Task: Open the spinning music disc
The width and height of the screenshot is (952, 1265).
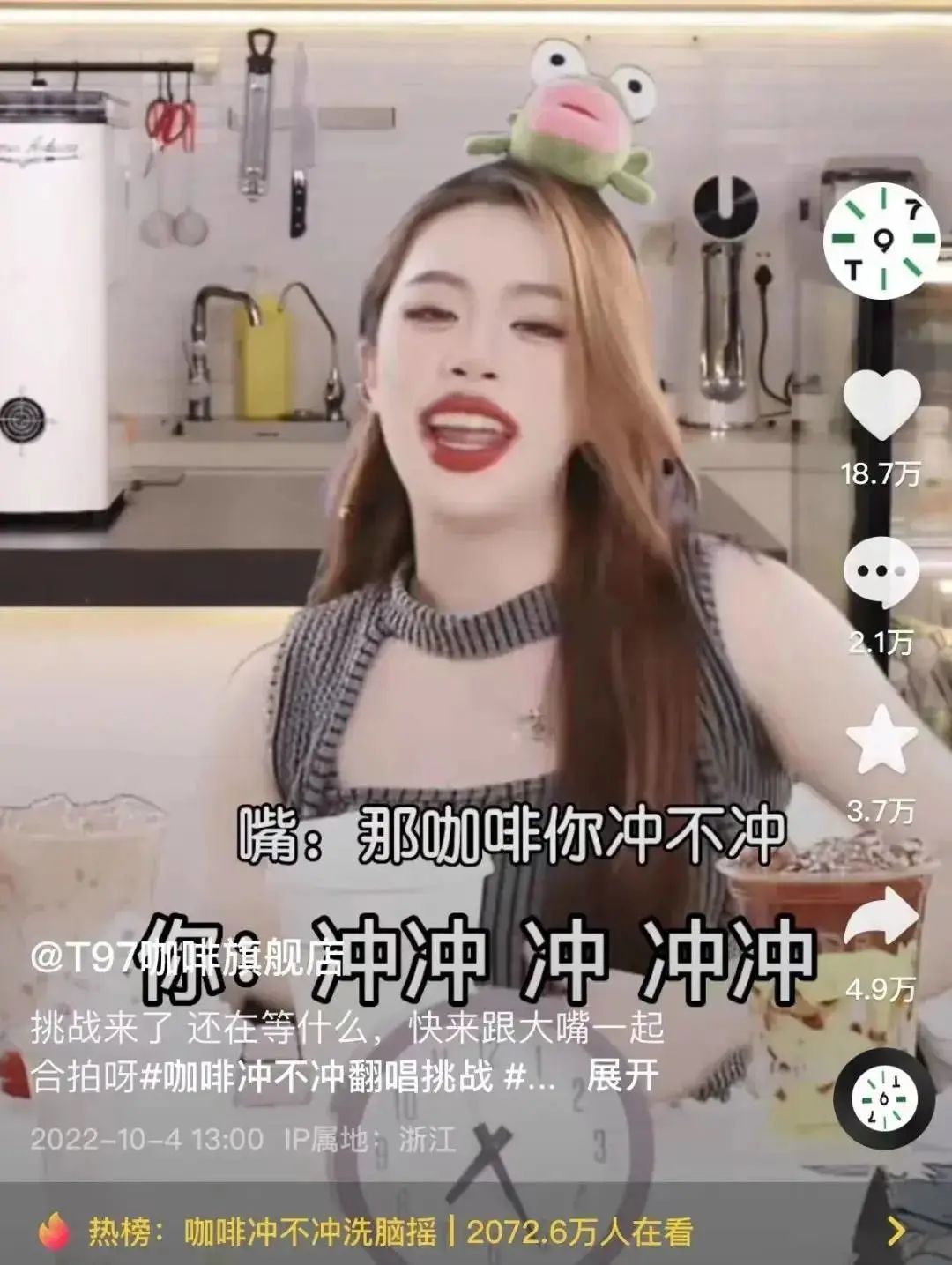Action: [x=884, y=1099]
